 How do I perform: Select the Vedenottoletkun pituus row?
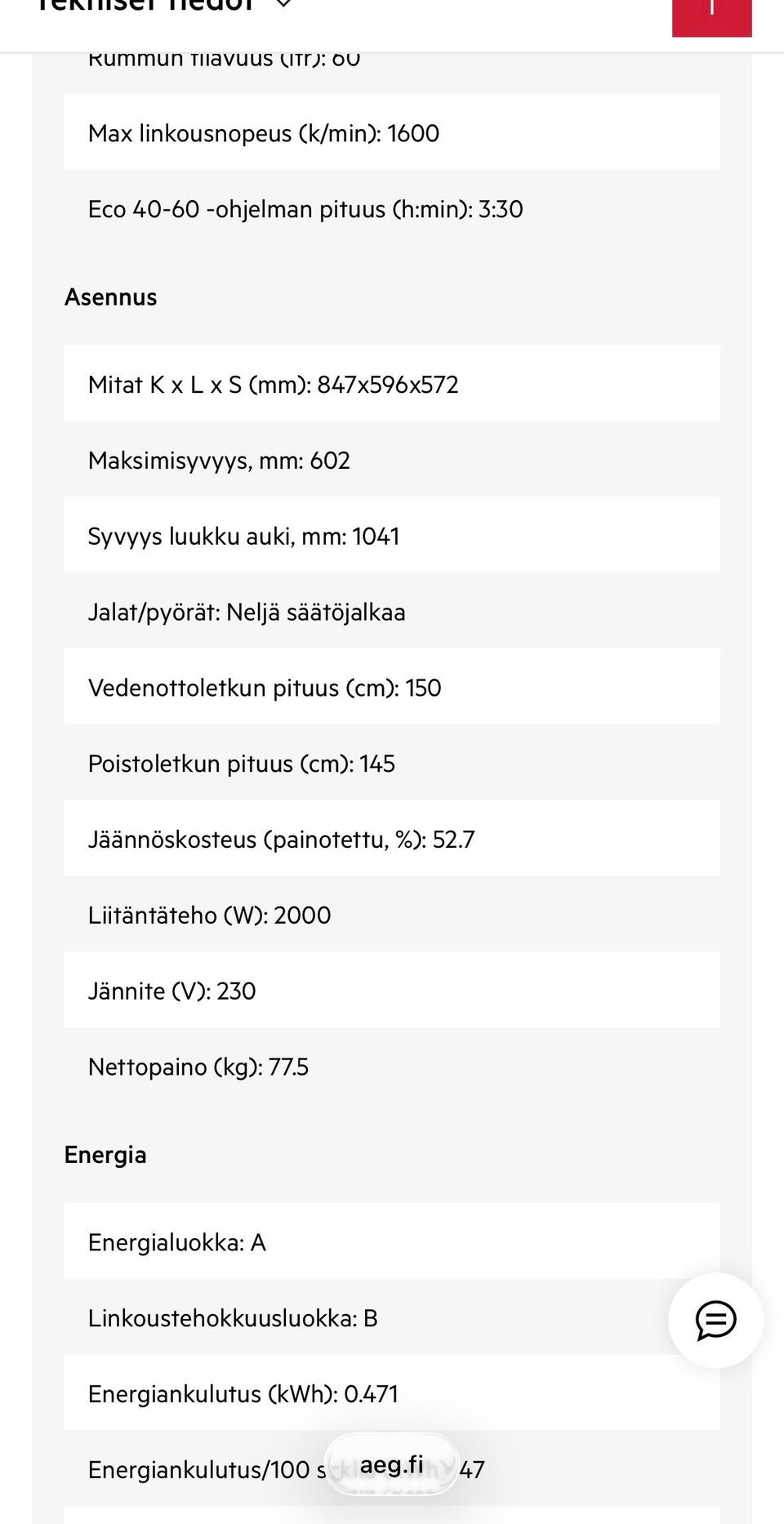[x=265, y=688]
